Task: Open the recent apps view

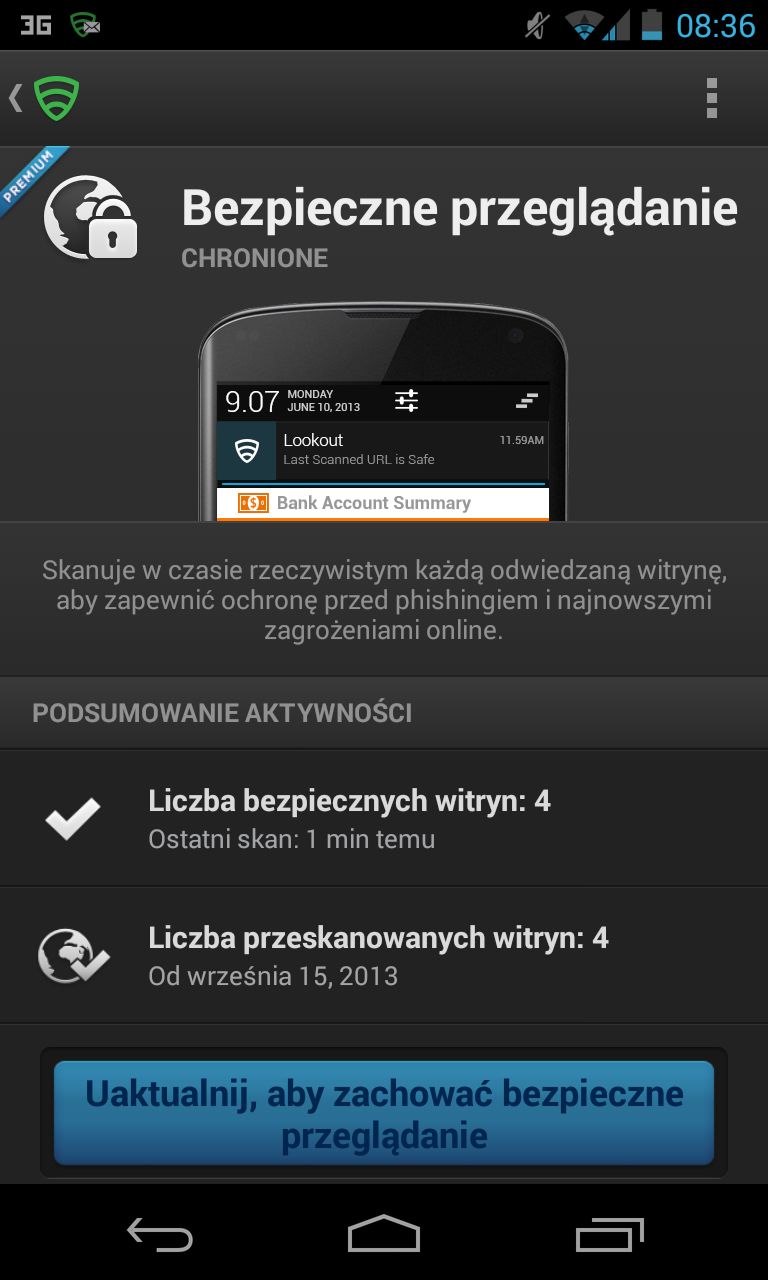Action: click(609, 1235)
